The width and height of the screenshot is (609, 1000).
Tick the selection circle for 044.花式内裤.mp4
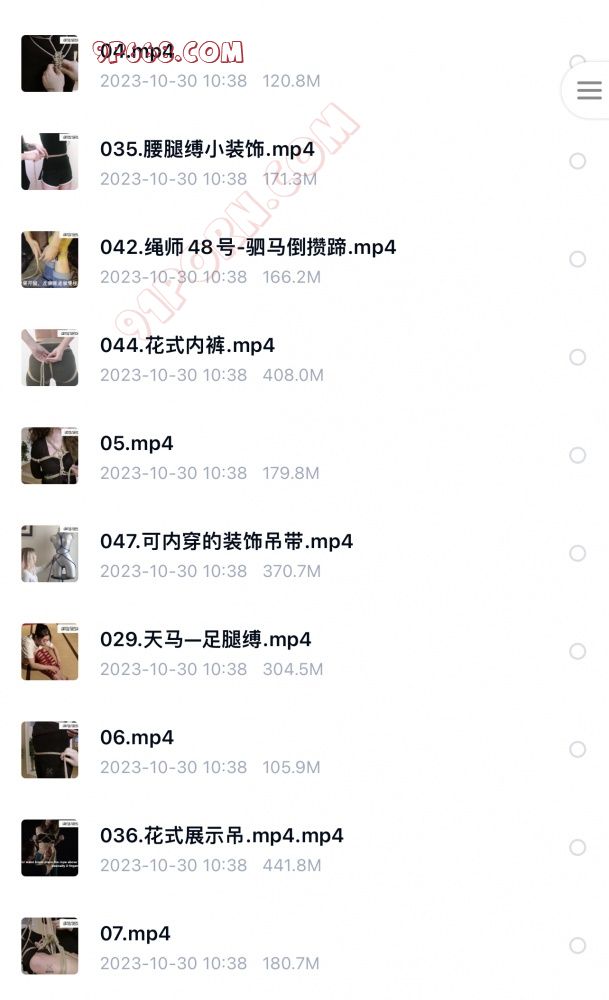tap(577, 357)
